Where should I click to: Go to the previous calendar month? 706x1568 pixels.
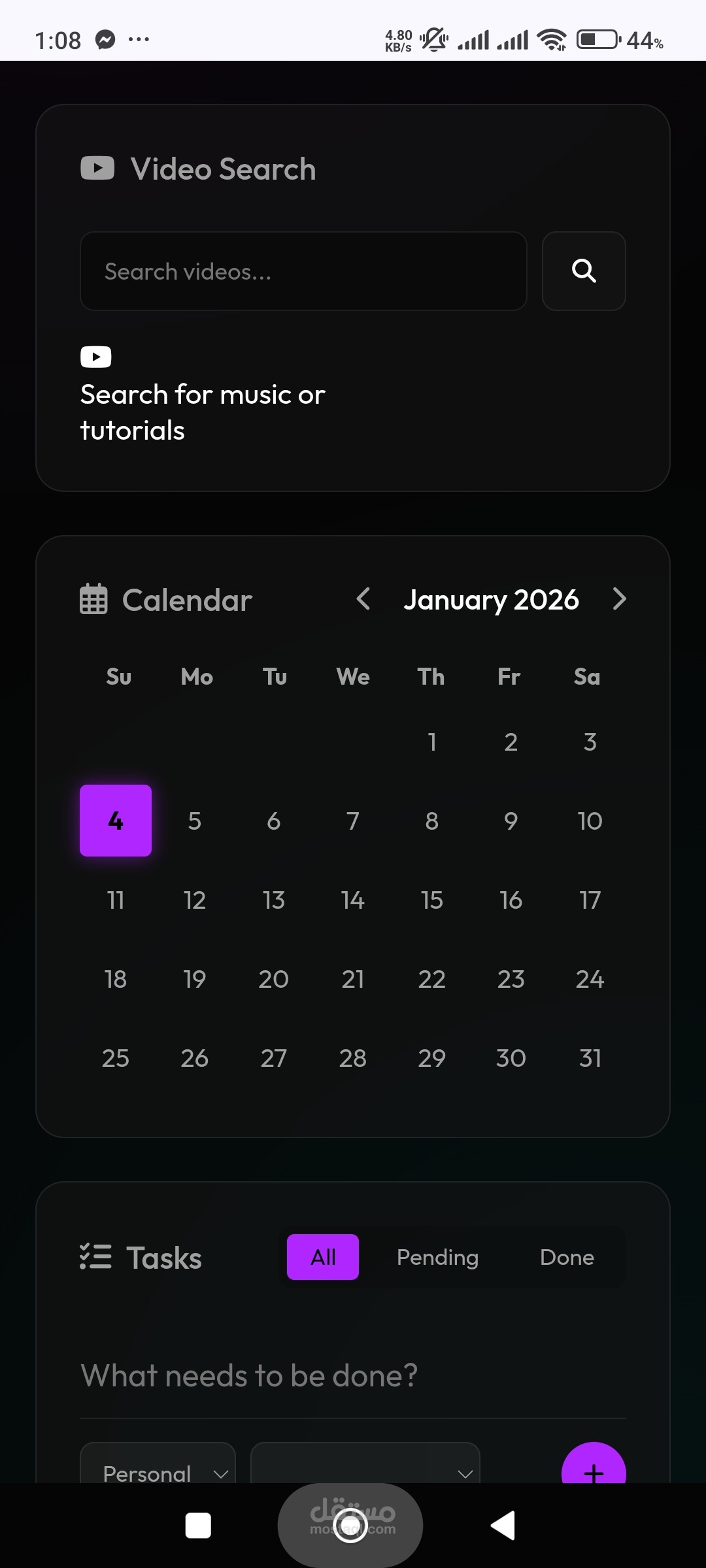tap(363, 599)
